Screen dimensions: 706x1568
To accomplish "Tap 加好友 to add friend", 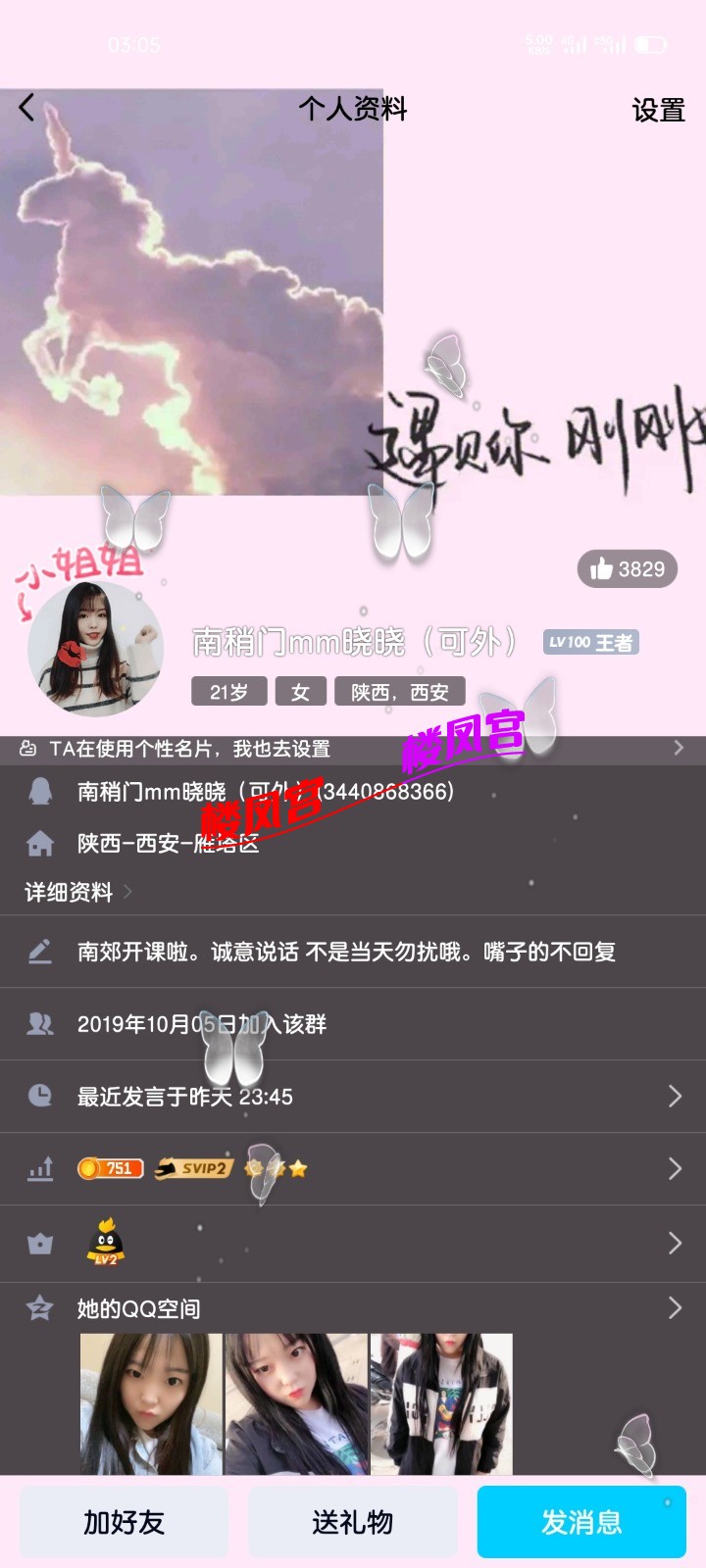I will tap(125, 1522).
